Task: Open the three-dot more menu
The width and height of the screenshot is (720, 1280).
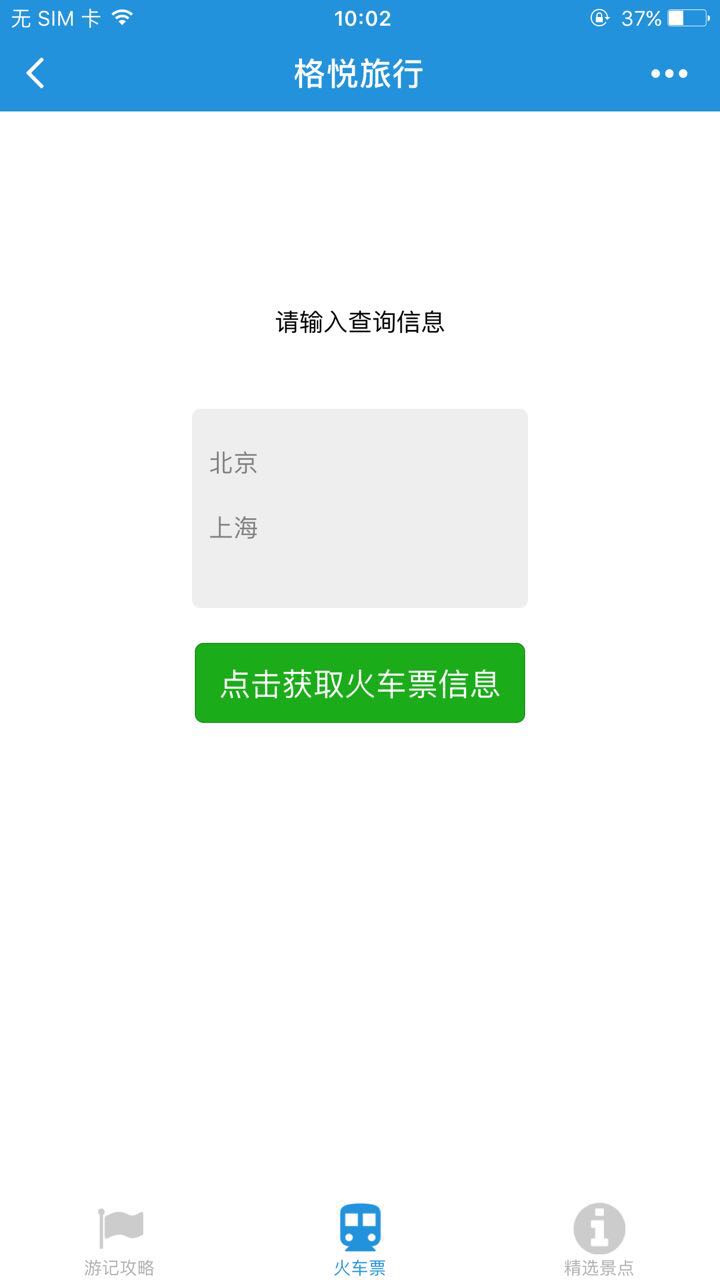Action: (x=669, y=73)
